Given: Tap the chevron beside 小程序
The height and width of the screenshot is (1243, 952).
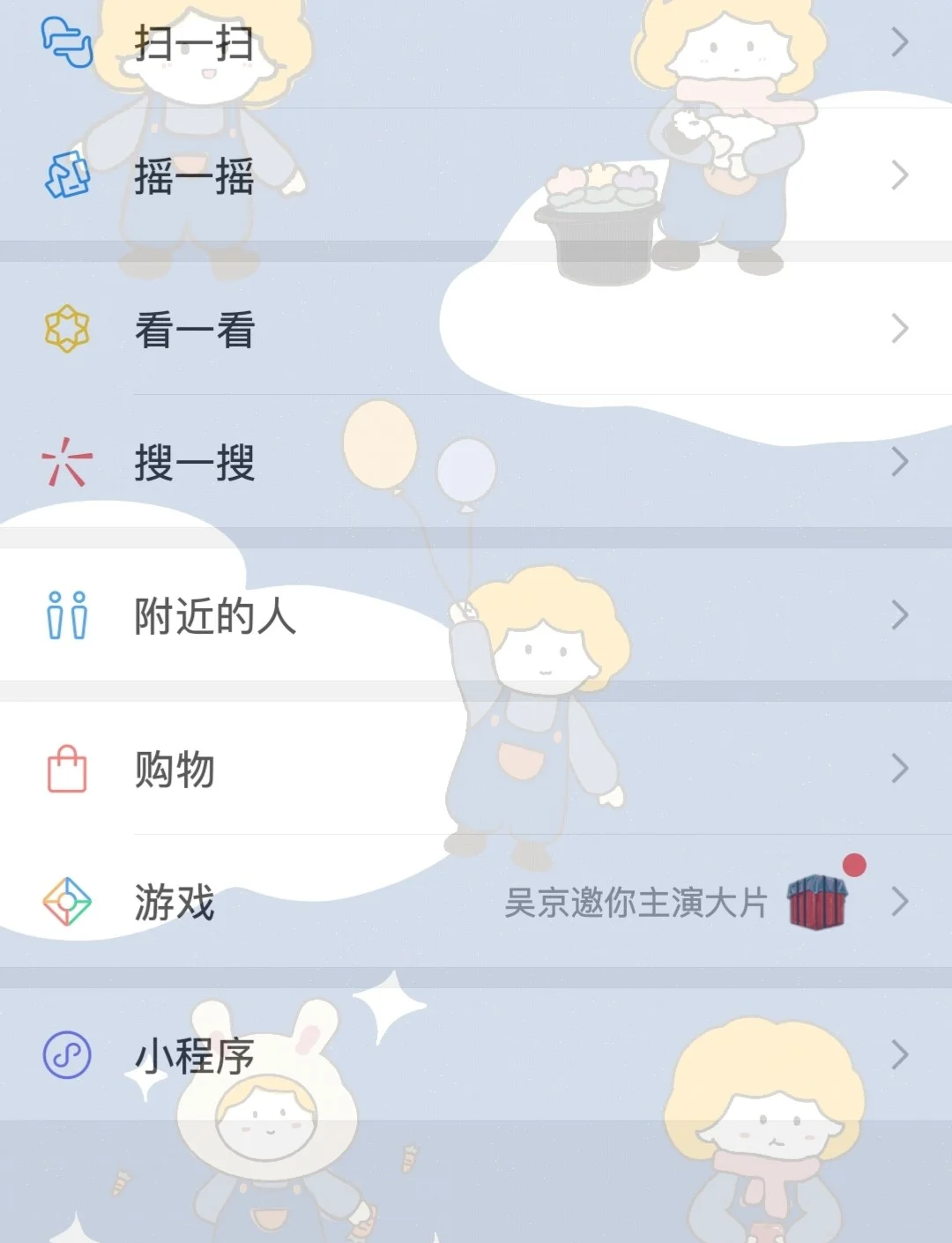Looking at the screenshot, I should pyautogui.click(x=898, y=1053).
